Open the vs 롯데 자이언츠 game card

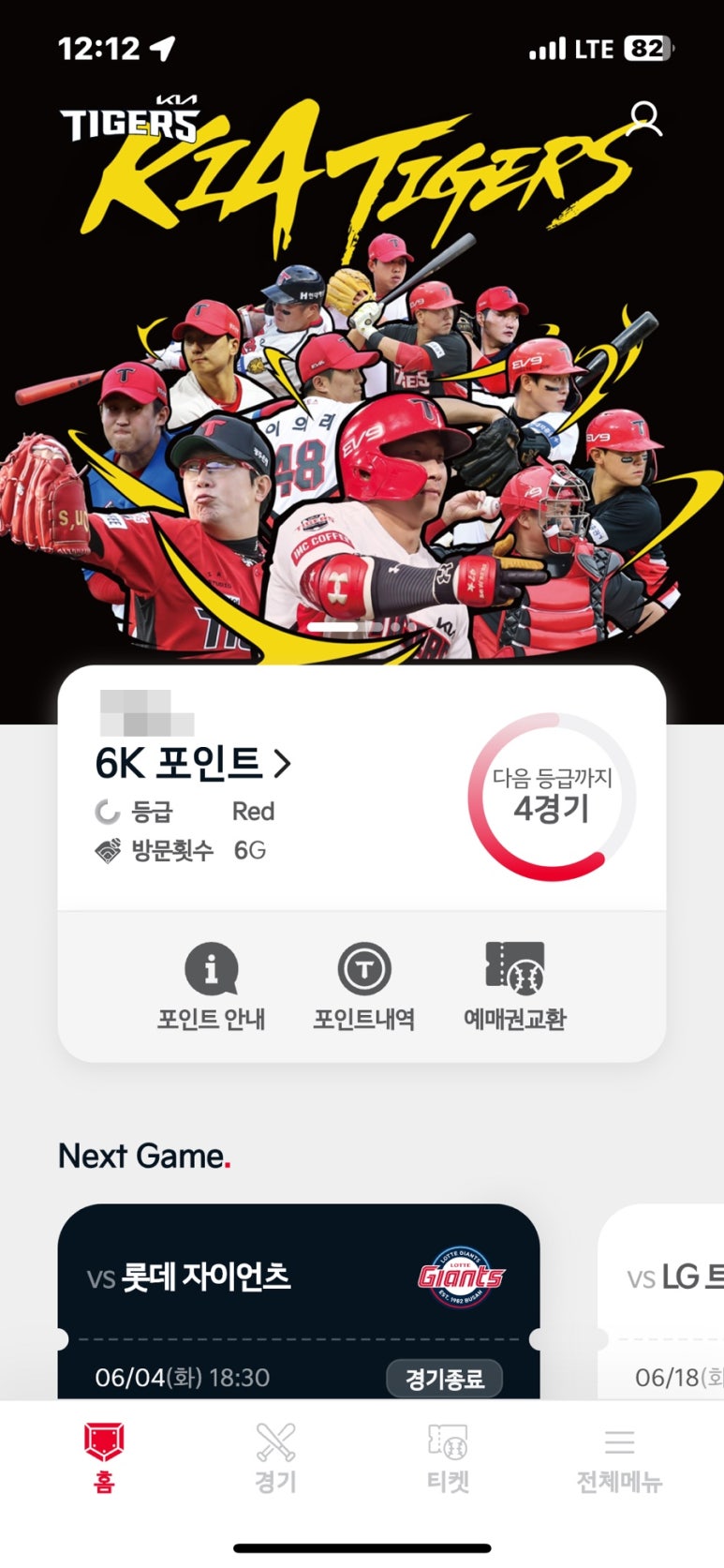[x=298, y=1303]
